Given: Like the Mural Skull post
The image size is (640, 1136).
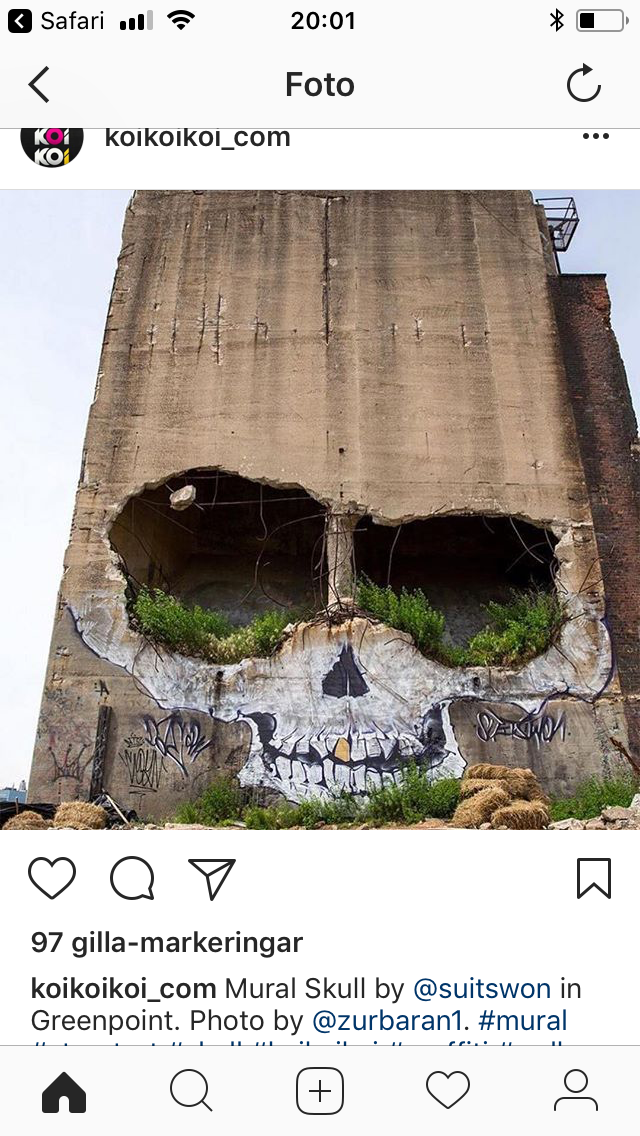Looking at the screenshot, I should pyautogui.click(x=52, y=879).
